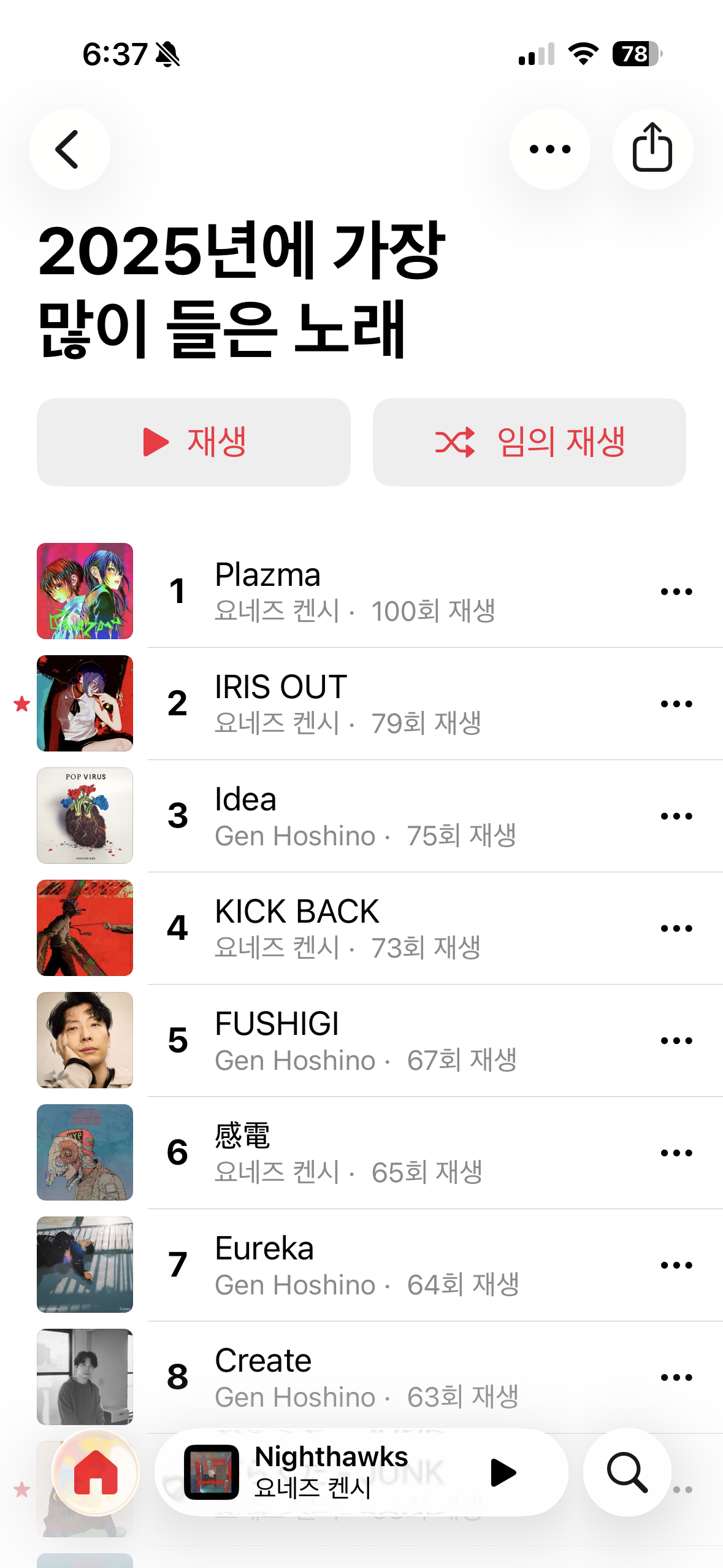Play the song KICK BACK
The image size is (723, 1568).
click(368, 928)
